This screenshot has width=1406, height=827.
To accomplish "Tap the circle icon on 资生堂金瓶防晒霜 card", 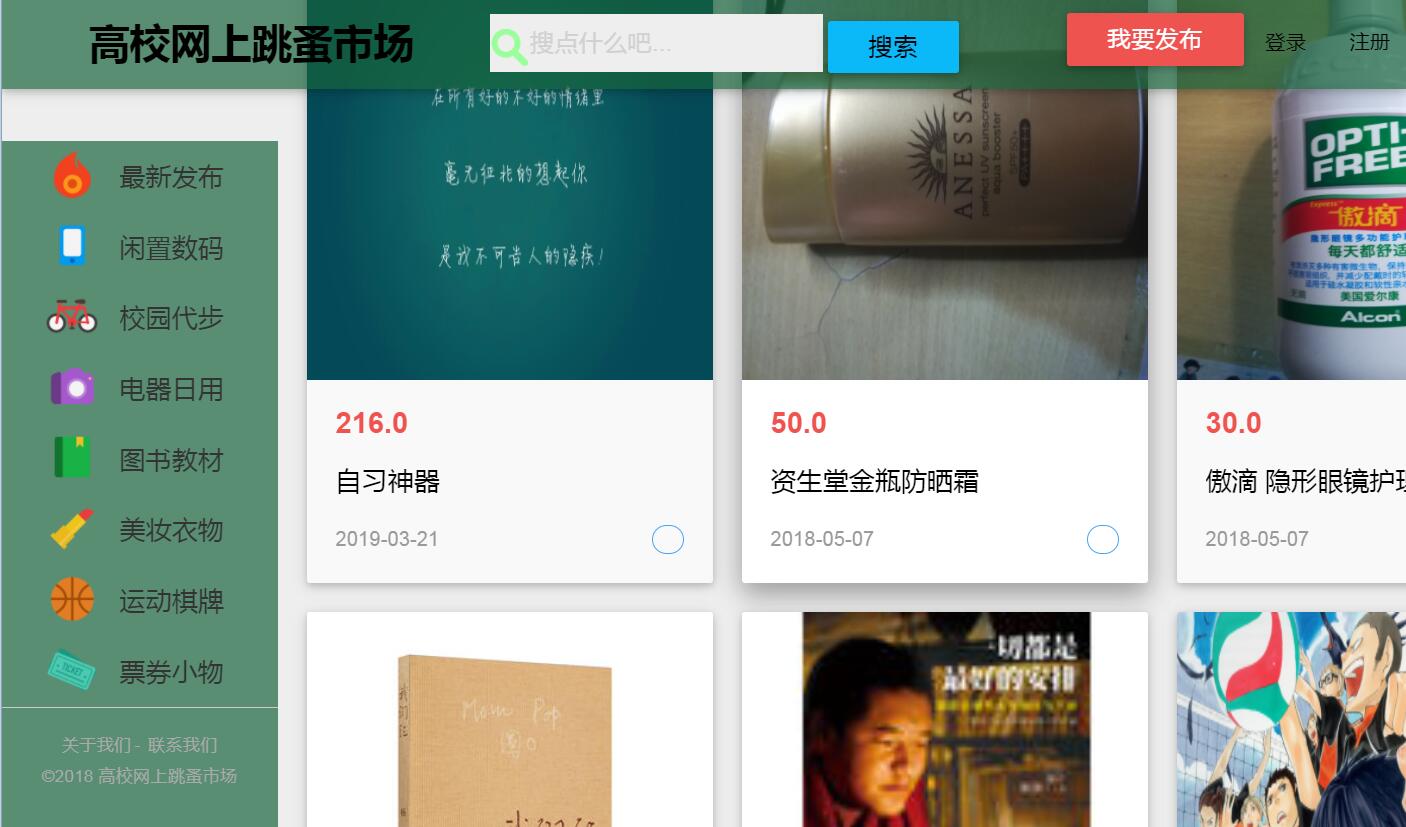I will tap(1103, 540).
